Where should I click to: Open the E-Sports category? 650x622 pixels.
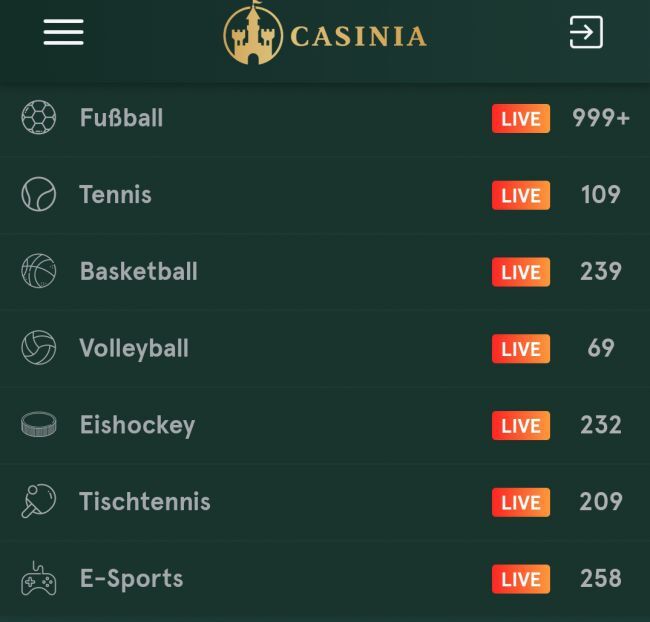[131, 578]
